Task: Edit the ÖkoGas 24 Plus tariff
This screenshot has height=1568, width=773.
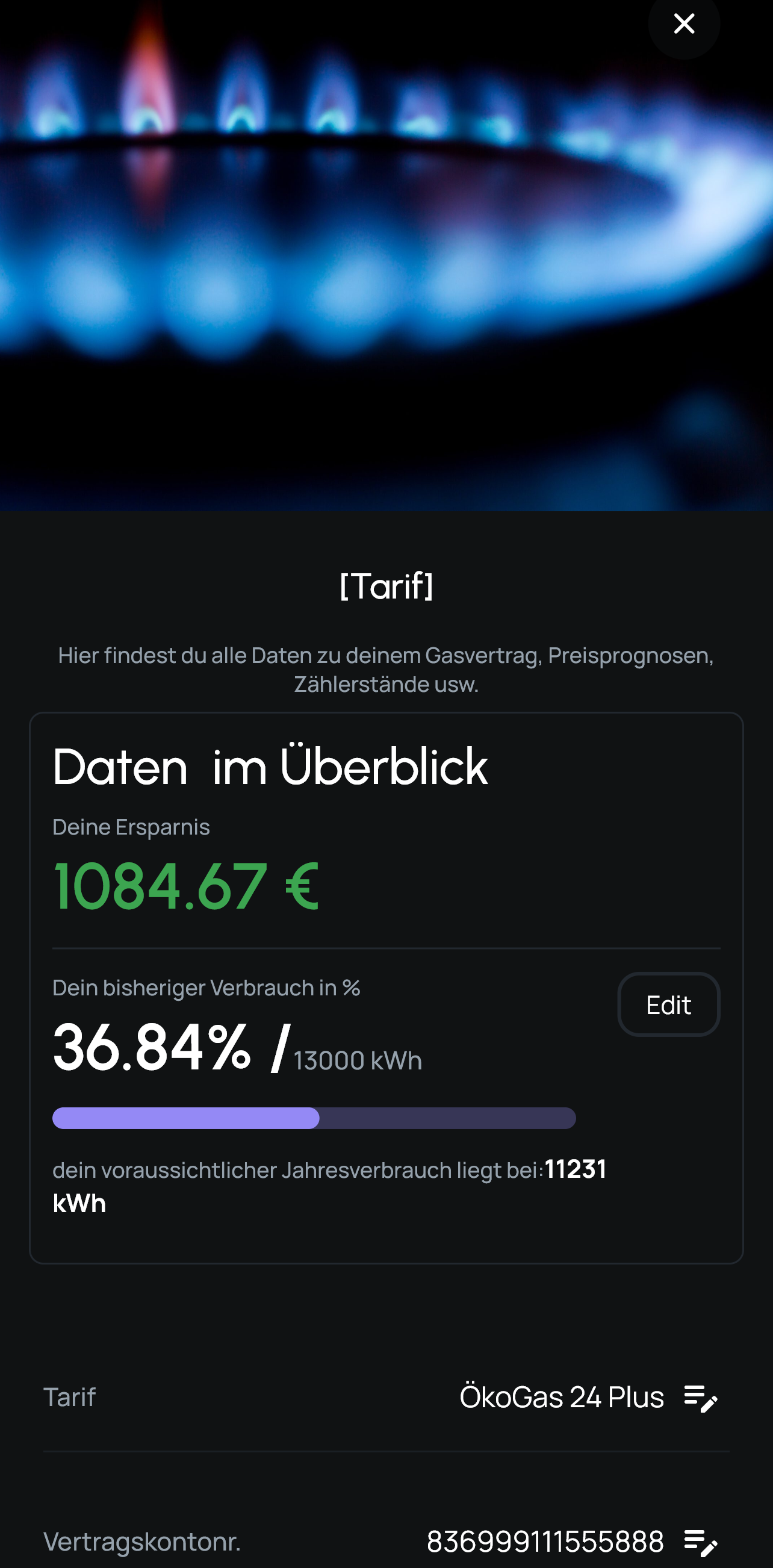Action: [x=701, y=1398]
